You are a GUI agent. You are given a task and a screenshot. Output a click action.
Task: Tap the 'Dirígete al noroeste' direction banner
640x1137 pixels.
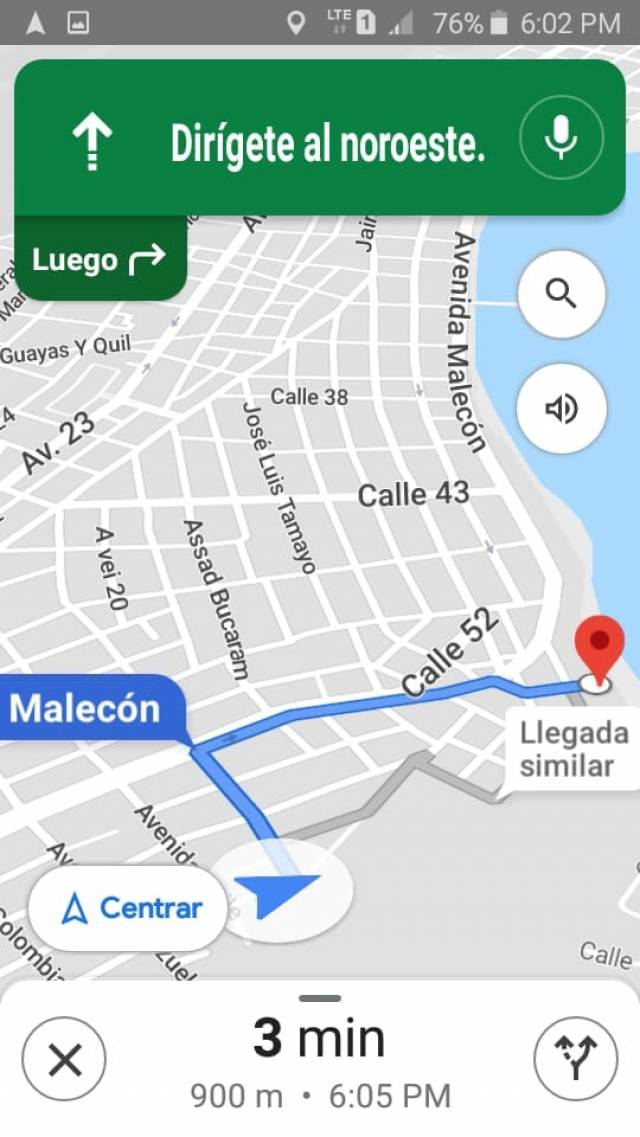pyautogui.click(x=320, y=138)
